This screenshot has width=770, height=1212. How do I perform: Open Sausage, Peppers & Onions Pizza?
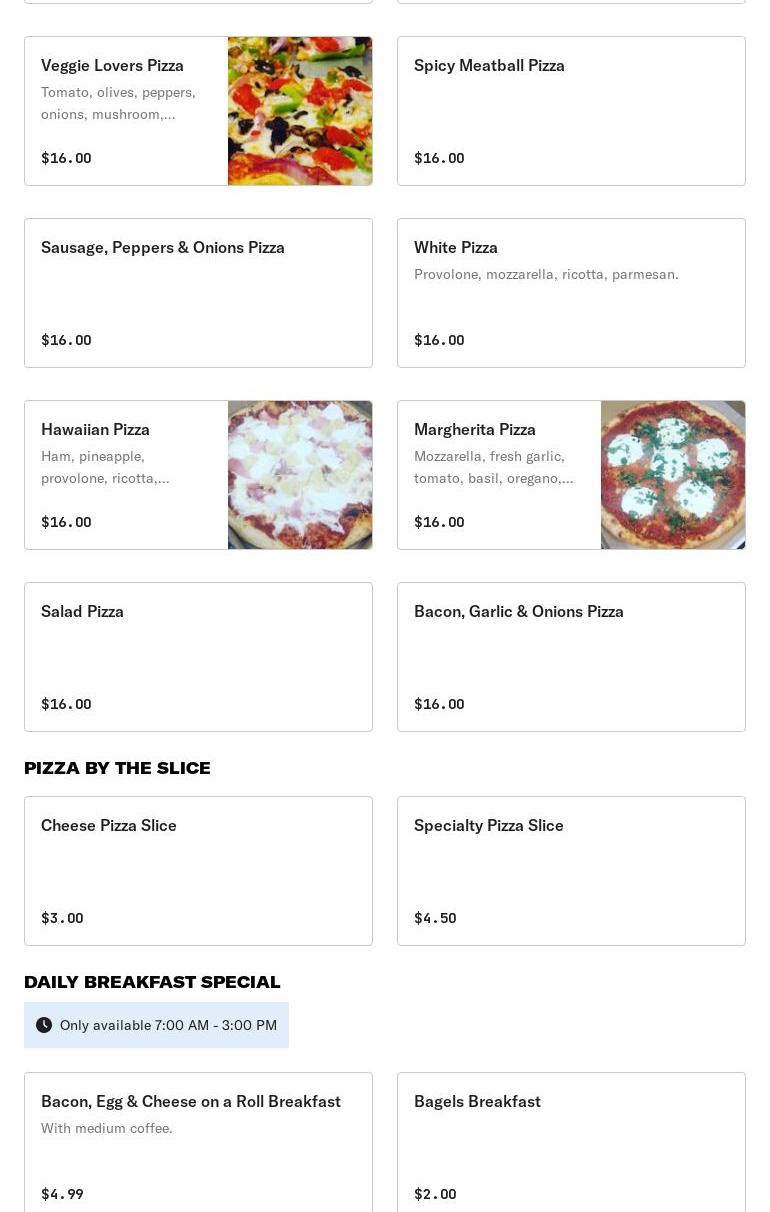coord(198,293)
